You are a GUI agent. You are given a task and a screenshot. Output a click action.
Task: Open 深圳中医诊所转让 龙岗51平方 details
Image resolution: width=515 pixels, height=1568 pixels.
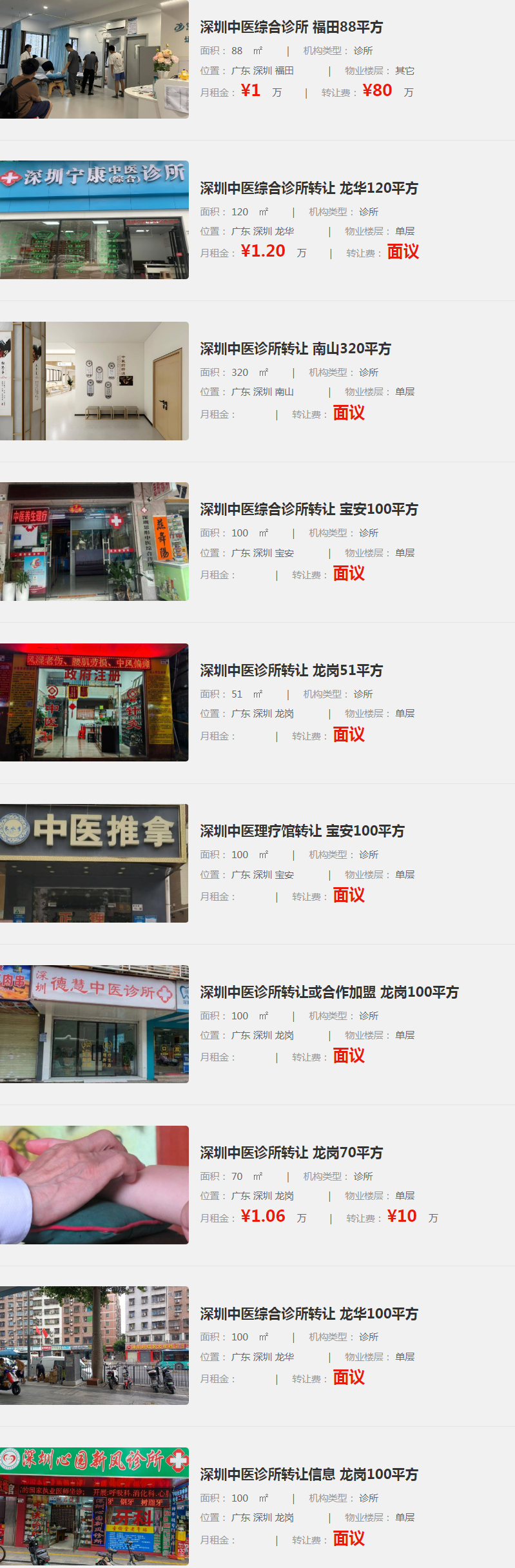click(x=291, y=671)
